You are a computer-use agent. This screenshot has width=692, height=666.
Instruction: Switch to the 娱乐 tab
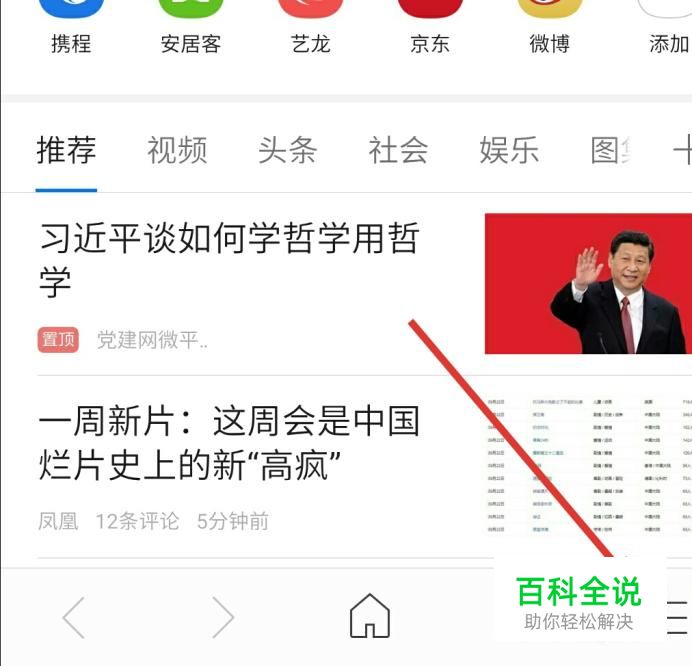pos(509,151)
